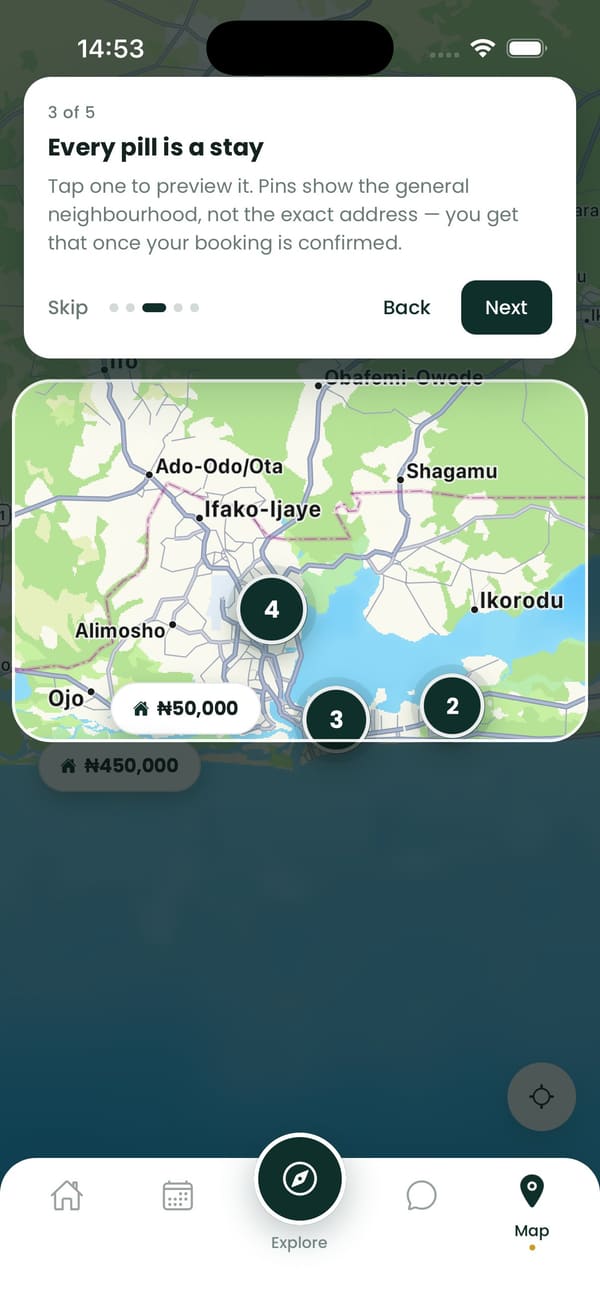Skip the map tutorial
This screenshot has height=1304, width=600.
pos(68,307)
